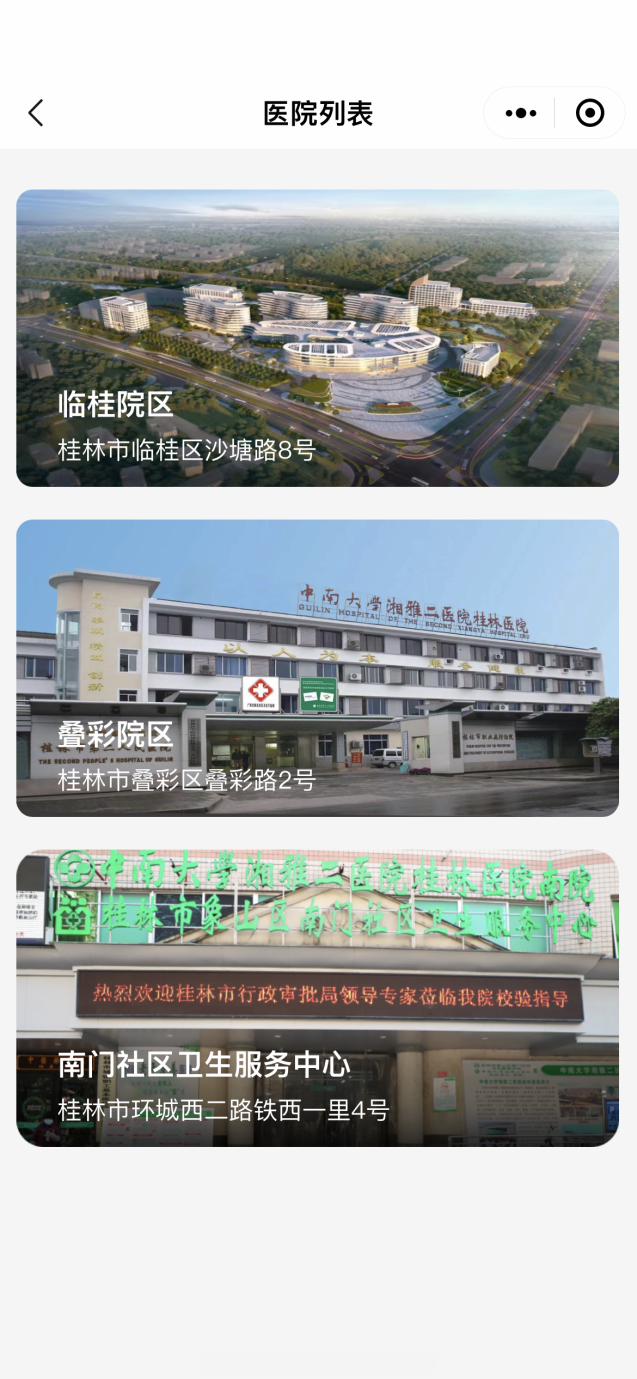Open the mini program more options menu
Screen dimensions: 637x1379
[x=520, y=113]
